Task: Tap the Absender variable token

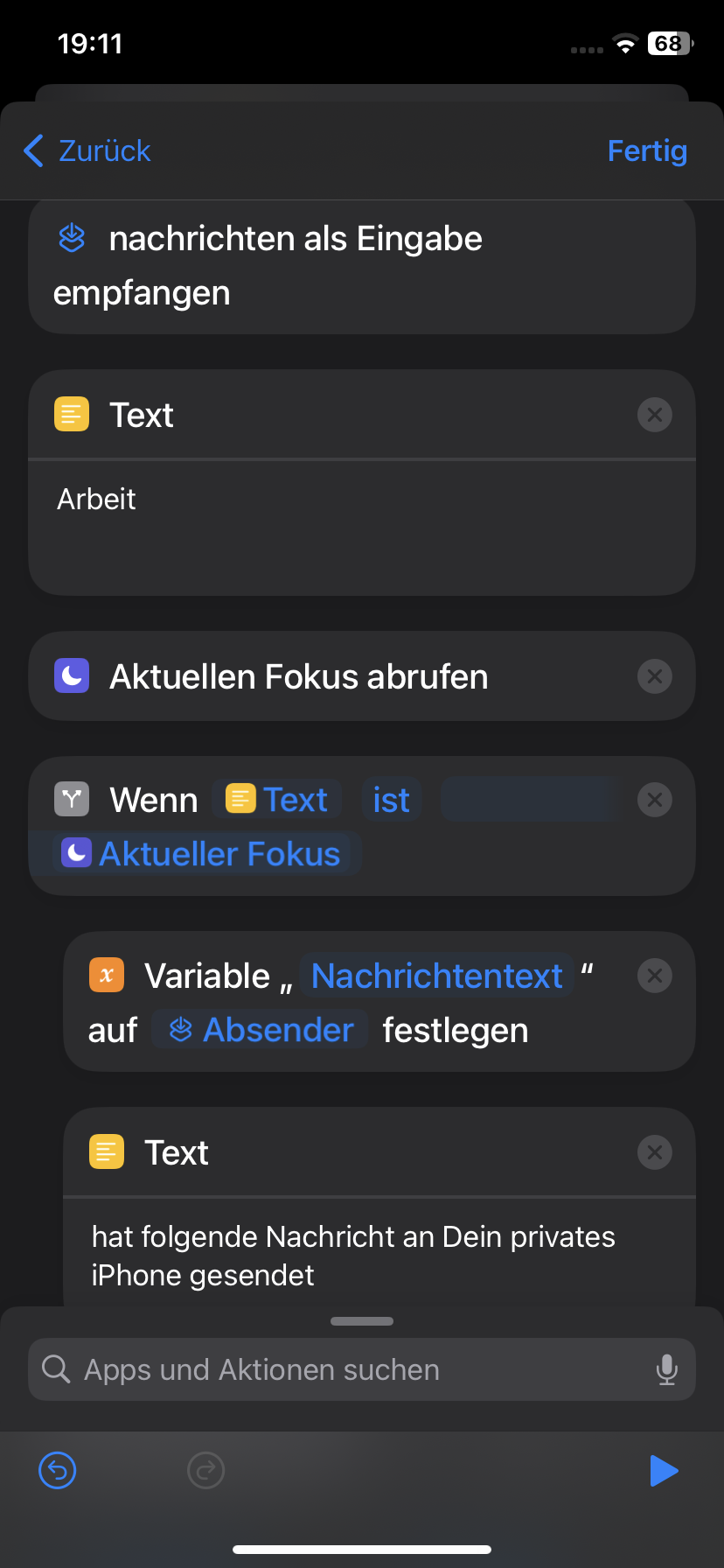Action: pos(261,1030)
